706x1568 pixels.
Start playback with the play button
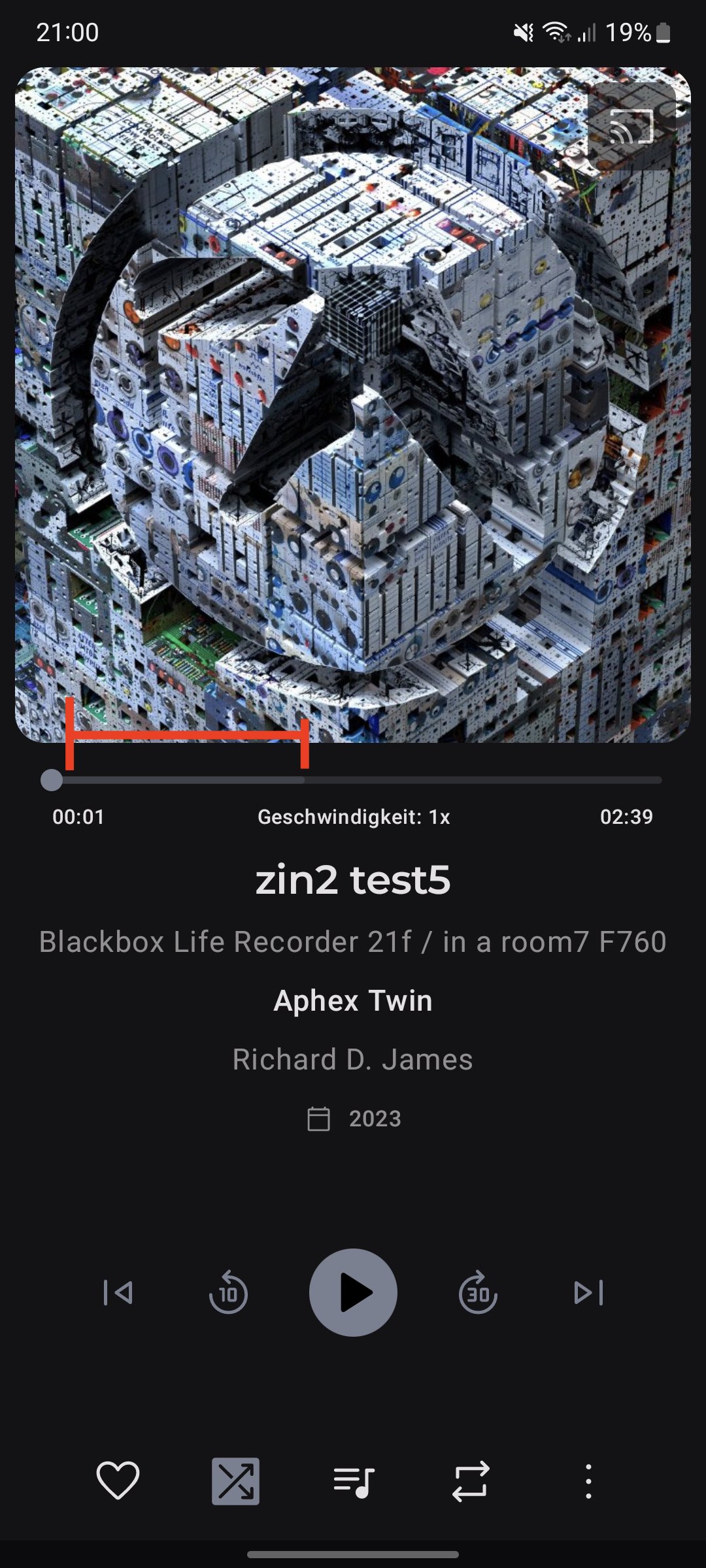(x=353, y=1292)
